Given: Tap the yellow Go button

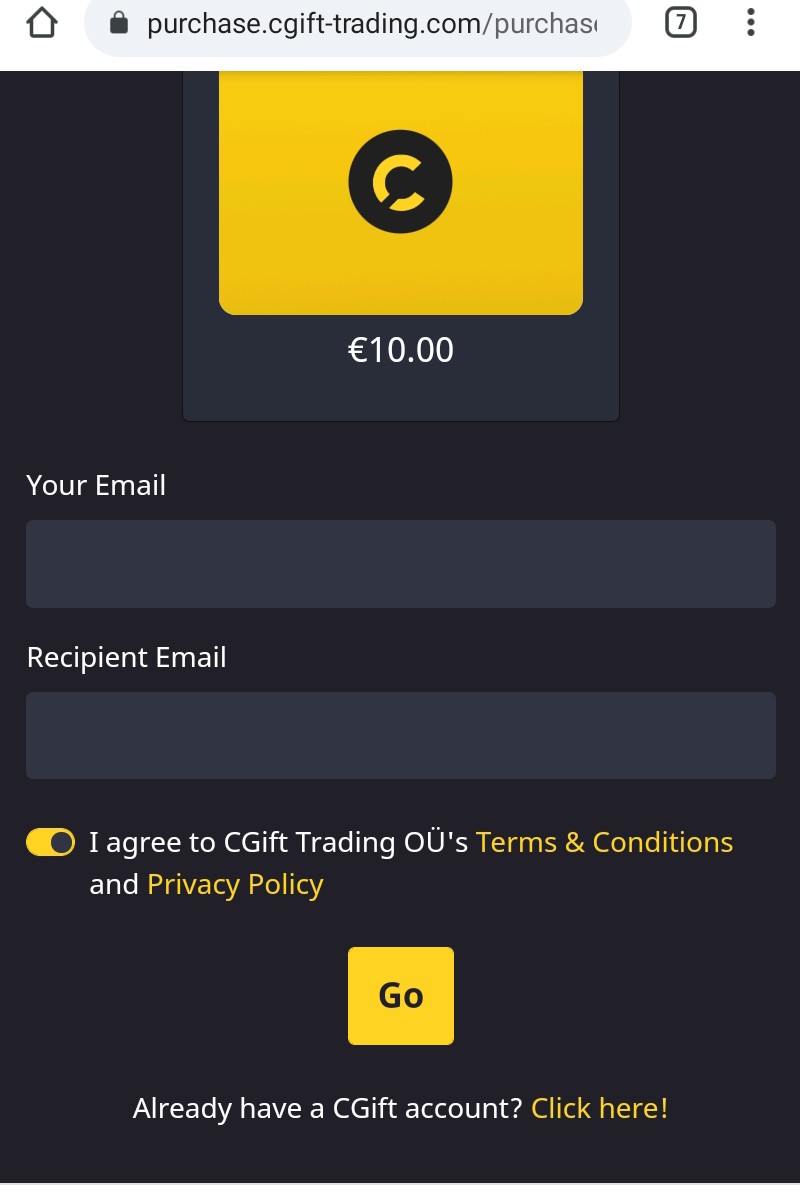Looking at the screenshot, I should [400, 995].
